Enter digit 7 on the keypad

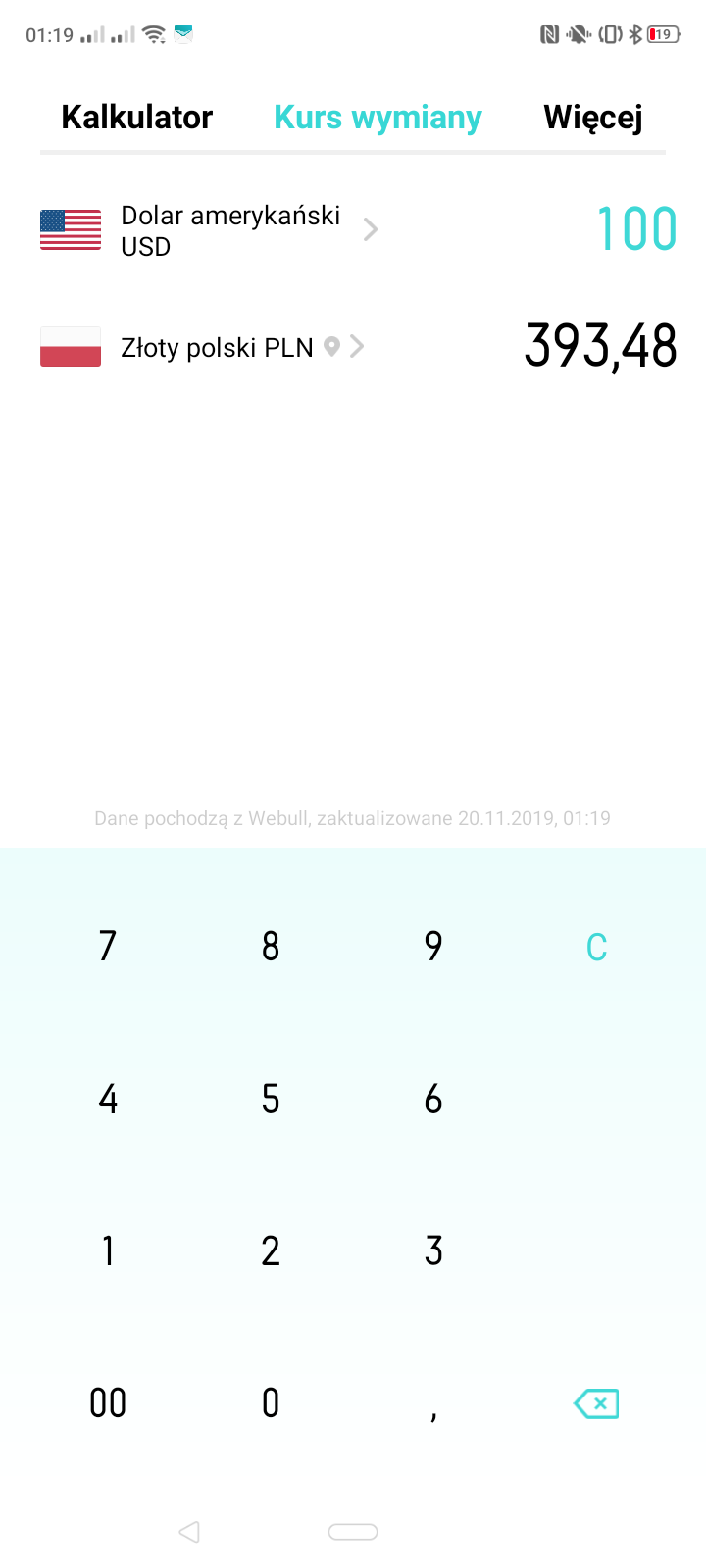[108, 947]
